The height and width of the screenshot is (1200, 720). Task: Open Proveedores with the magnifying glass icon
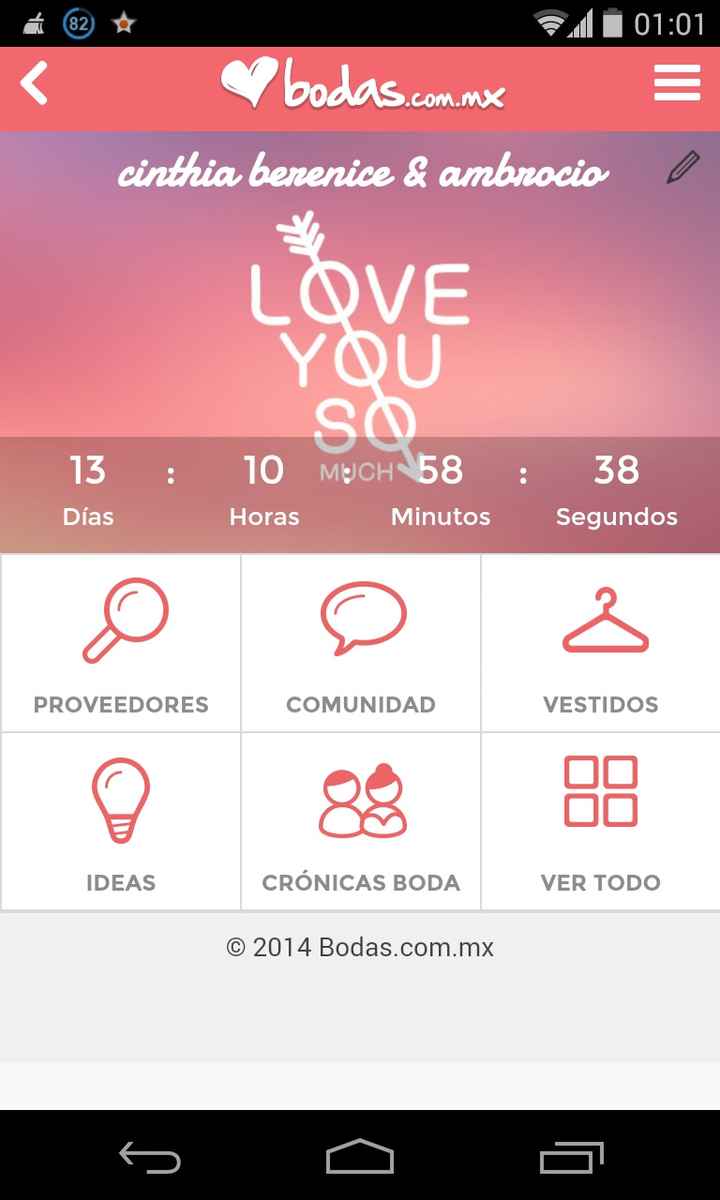point(120,643)
